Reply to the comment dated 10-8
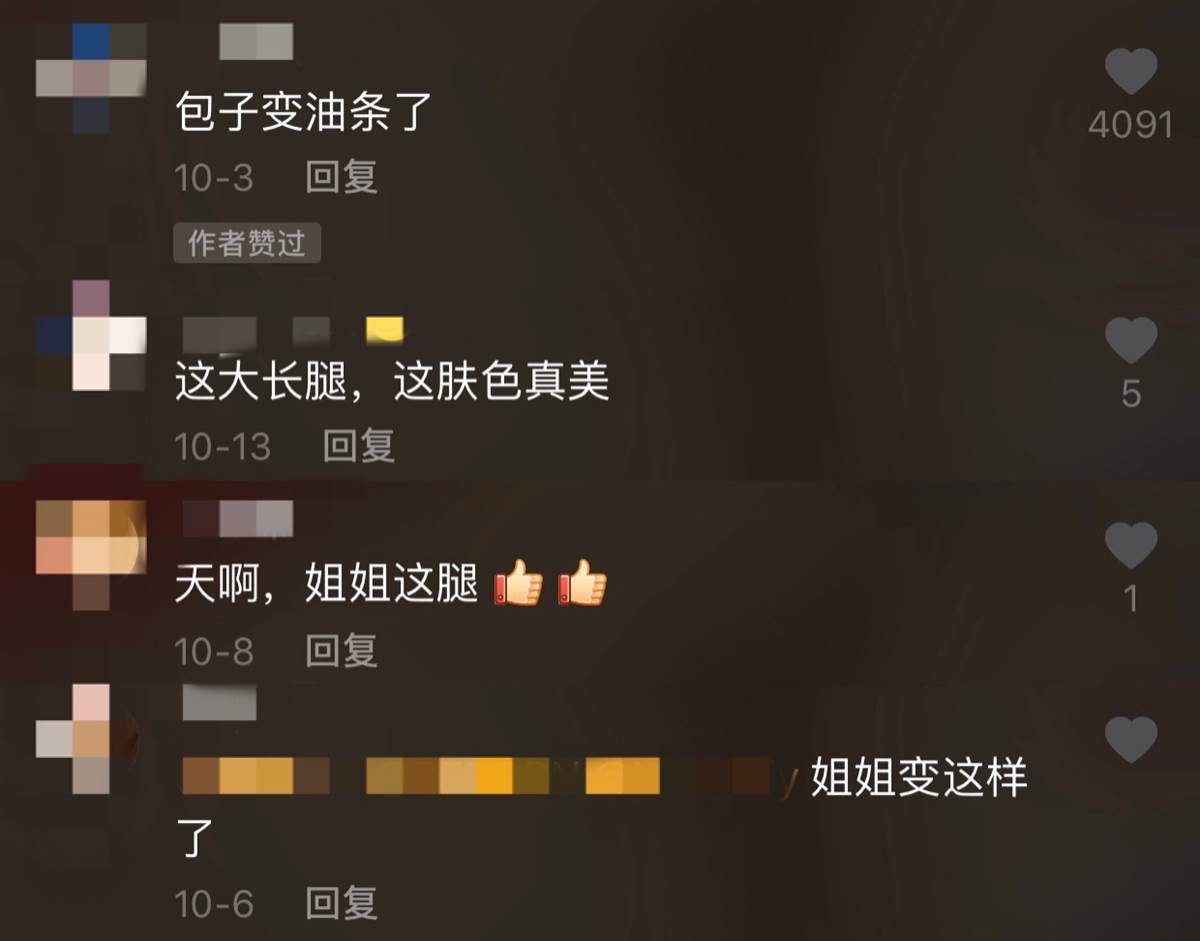The image size is (1200, 941). point(341,651)
